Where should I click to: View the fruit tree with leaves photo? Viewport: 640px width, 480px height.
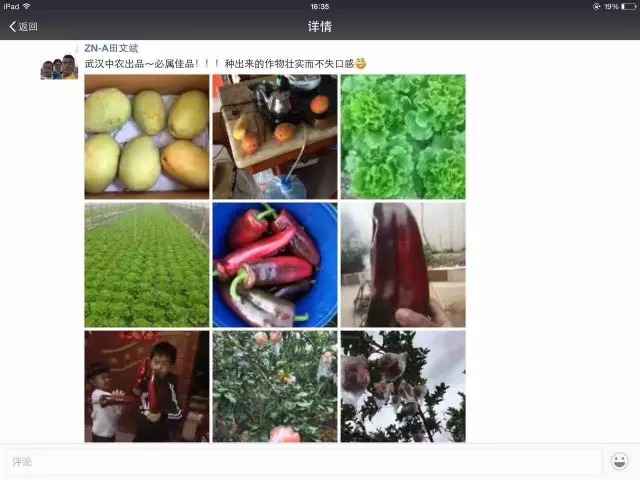point(275,387)
